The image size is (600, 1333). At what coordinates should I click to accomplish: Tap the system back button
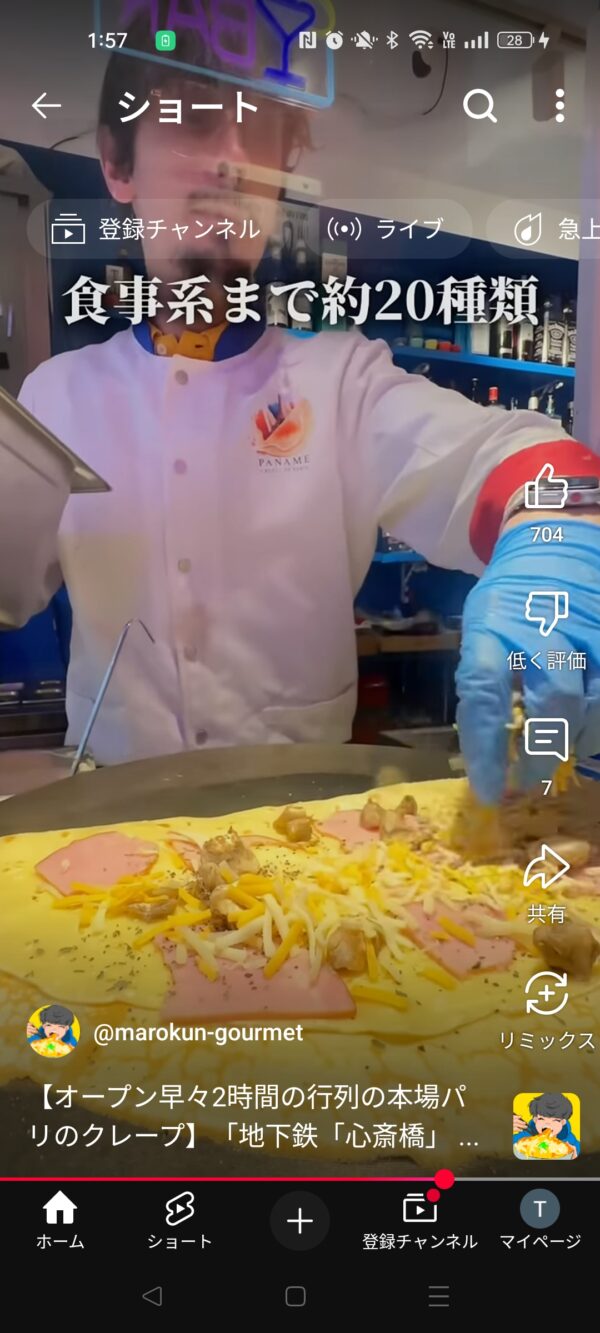(152, 1297)
